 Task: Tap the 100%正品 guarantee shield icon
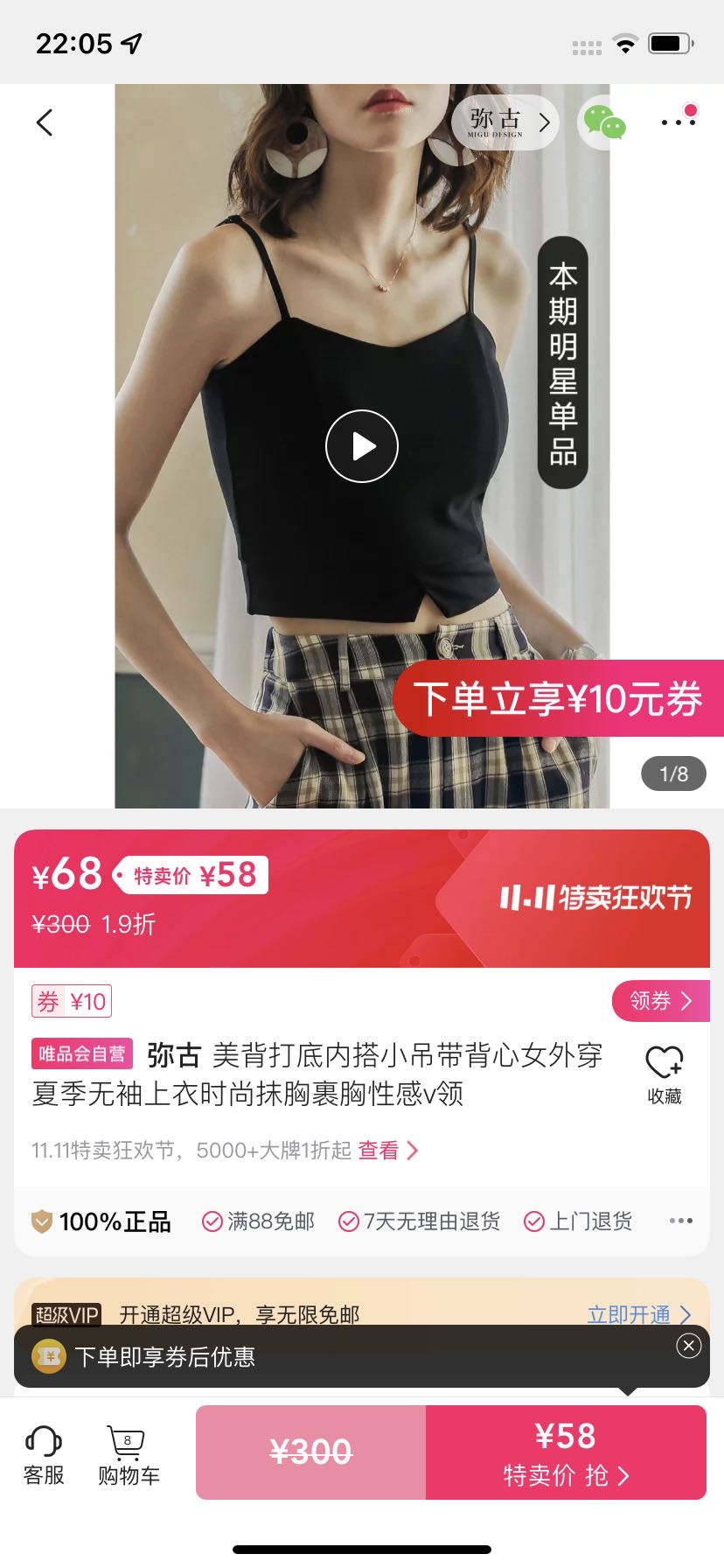[39, 1221]
